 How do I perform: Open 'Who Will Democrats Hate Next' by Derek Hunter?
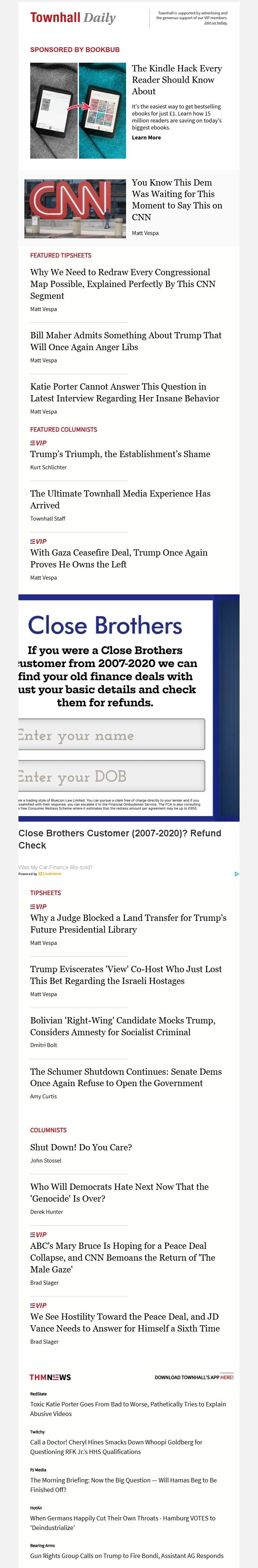(x=119, y=1192)
